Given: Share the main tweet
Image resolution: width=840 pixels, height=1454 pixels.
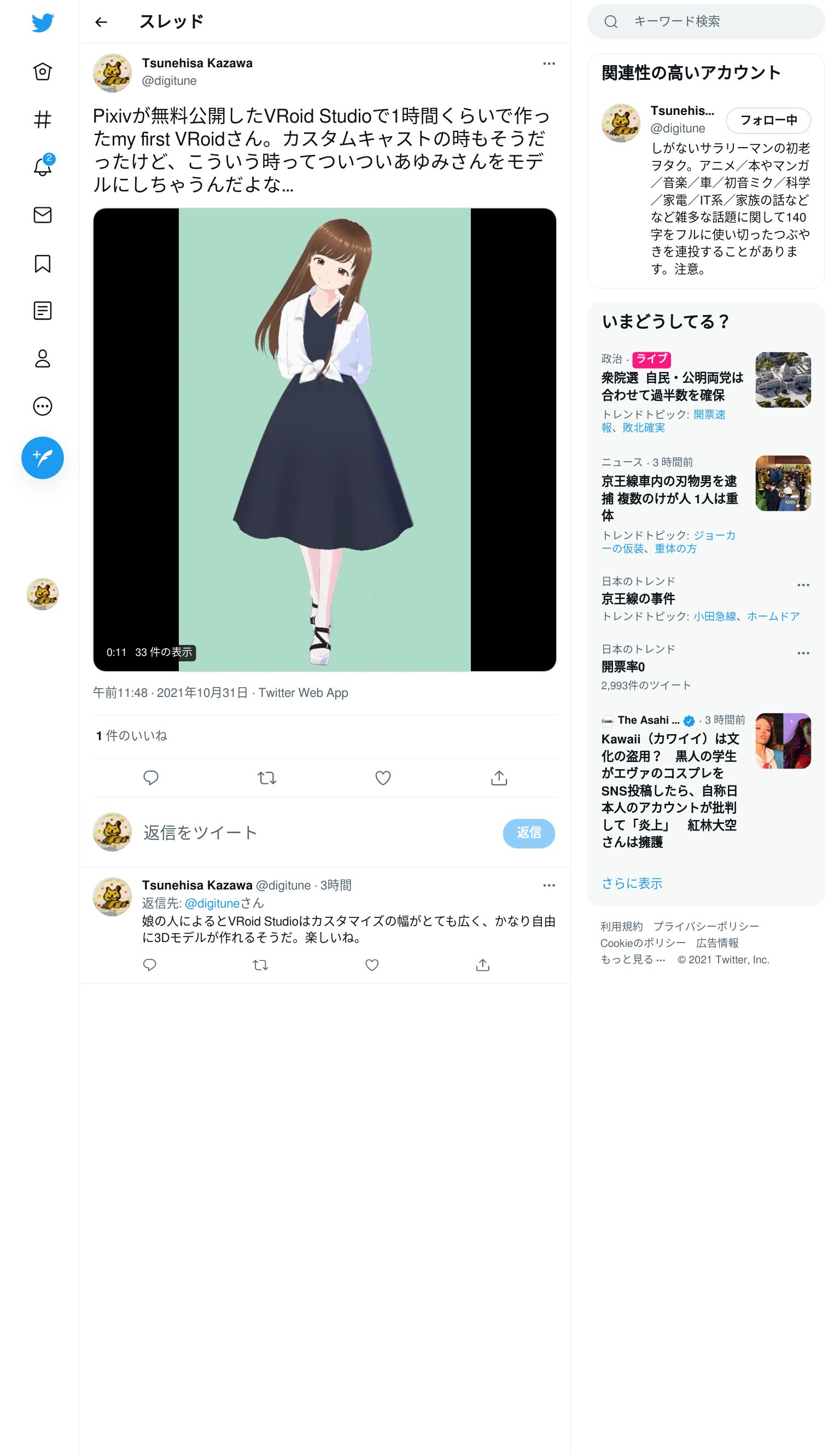Looking at the screenshot, I should [499, 778].
